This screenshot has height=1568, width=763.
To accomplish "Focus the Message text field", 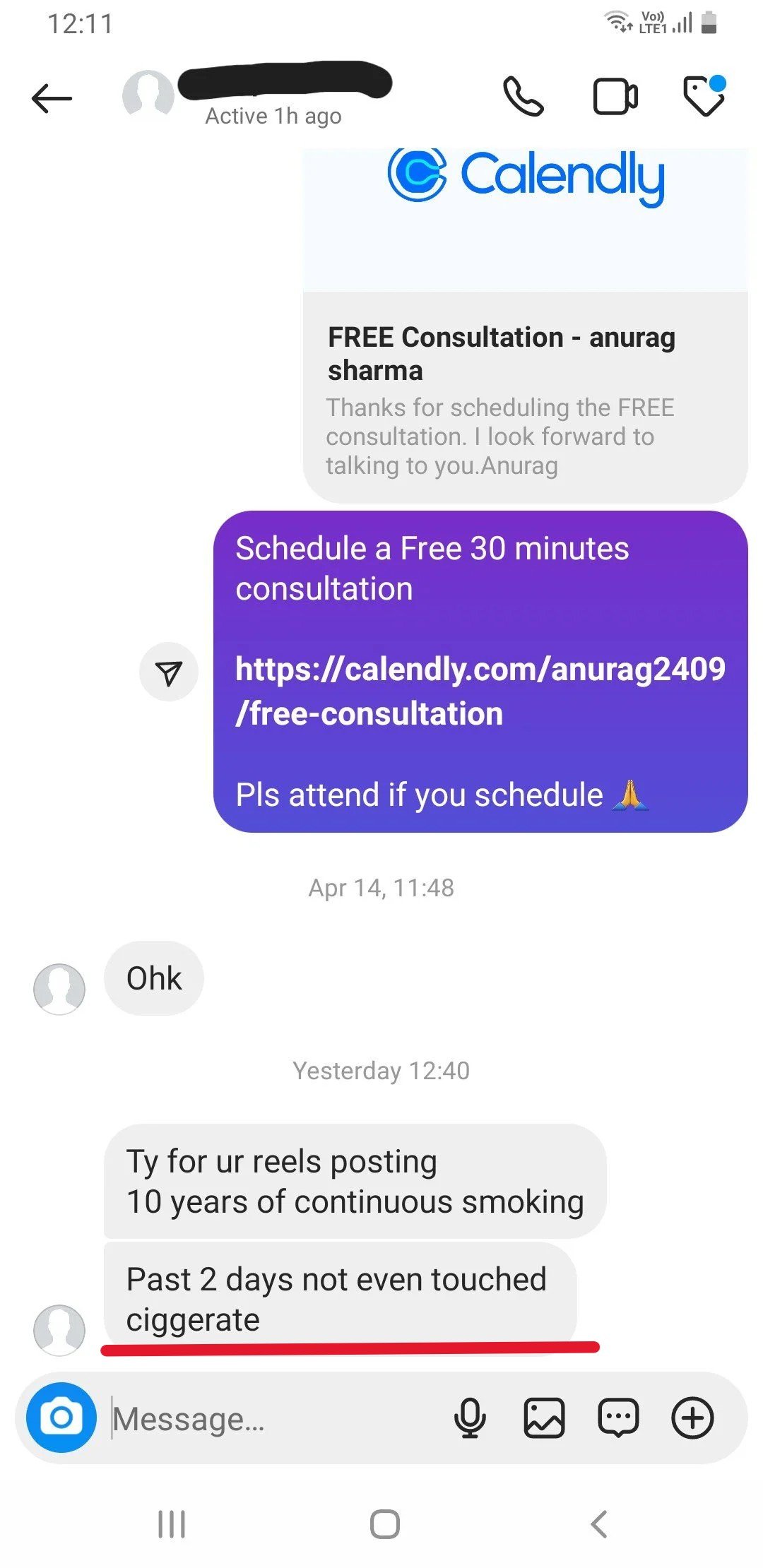I will tap(276, 1418).
